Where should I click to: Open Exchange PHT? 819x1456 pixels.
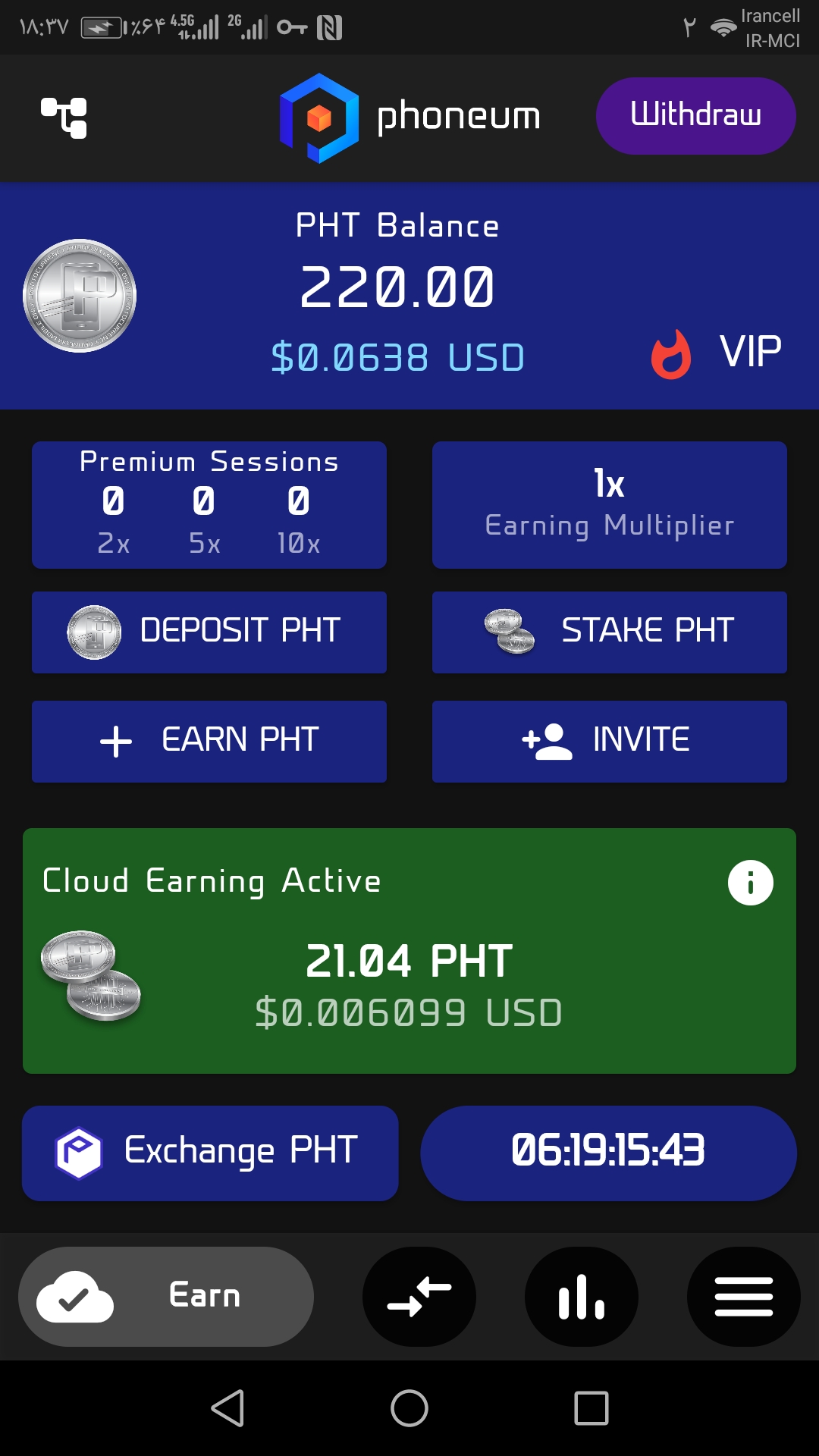(210, 1153)
